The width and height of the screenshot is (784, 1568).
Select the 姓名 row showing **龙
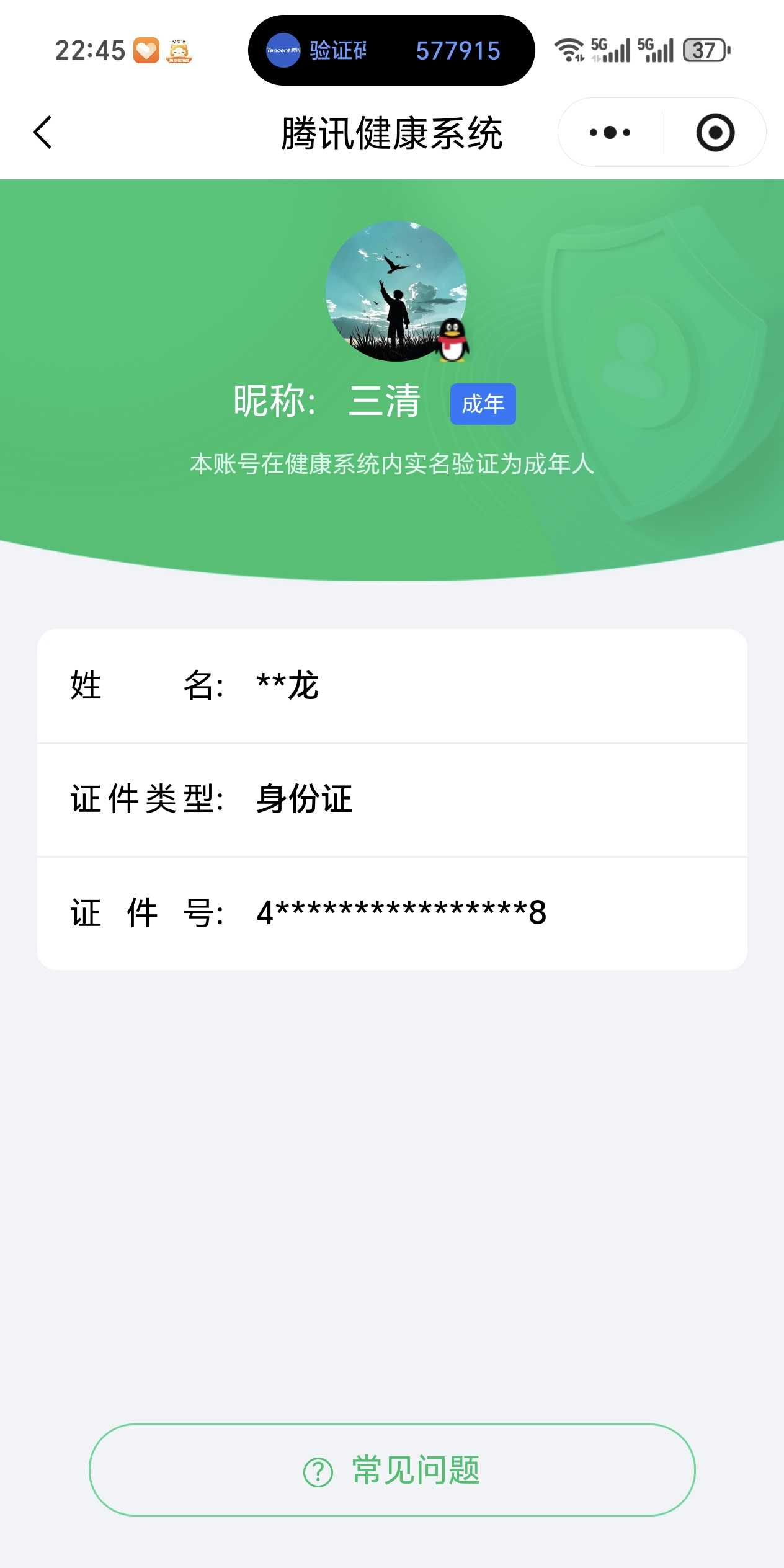click(x=392, y=685)
